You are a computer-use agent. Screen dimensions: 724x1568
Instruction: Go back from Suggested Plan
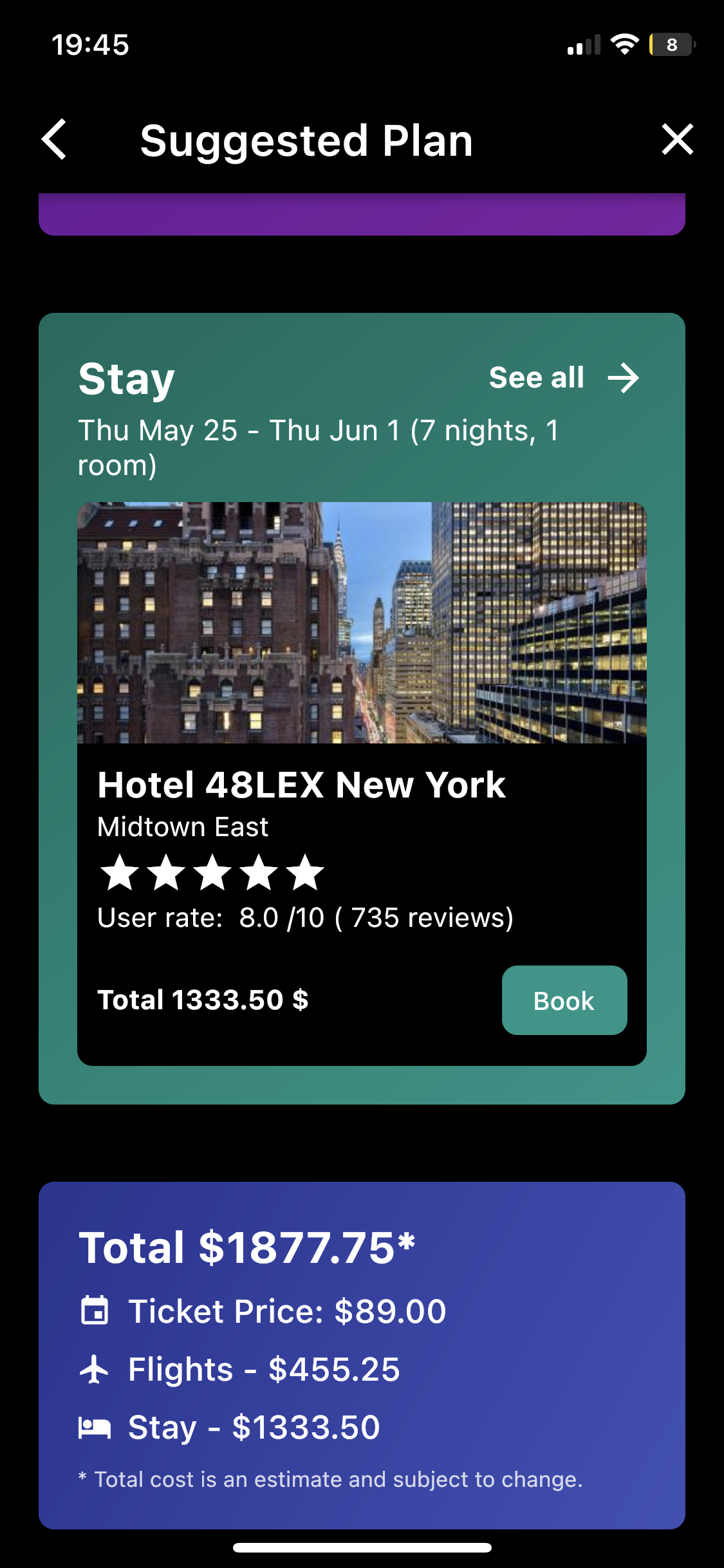(54, 139)
